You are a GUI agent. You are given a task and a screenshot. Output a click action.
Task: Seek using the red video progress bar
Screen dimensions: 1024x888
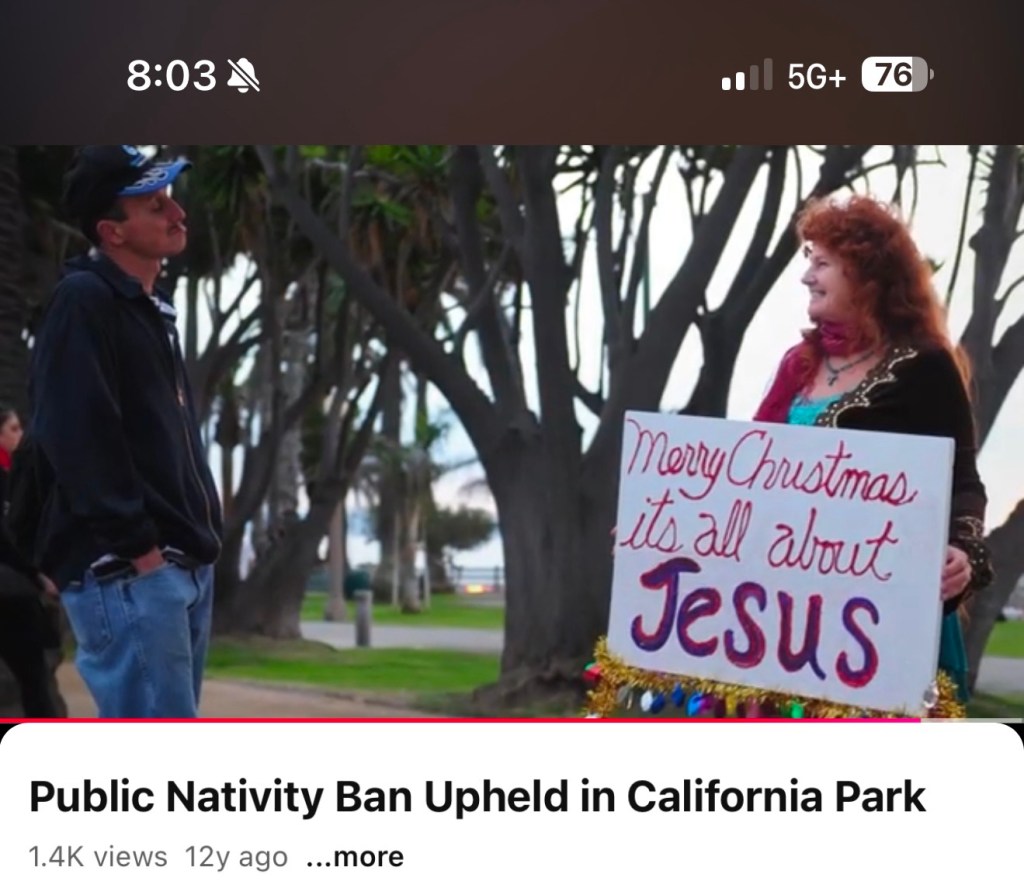(460, 719)
